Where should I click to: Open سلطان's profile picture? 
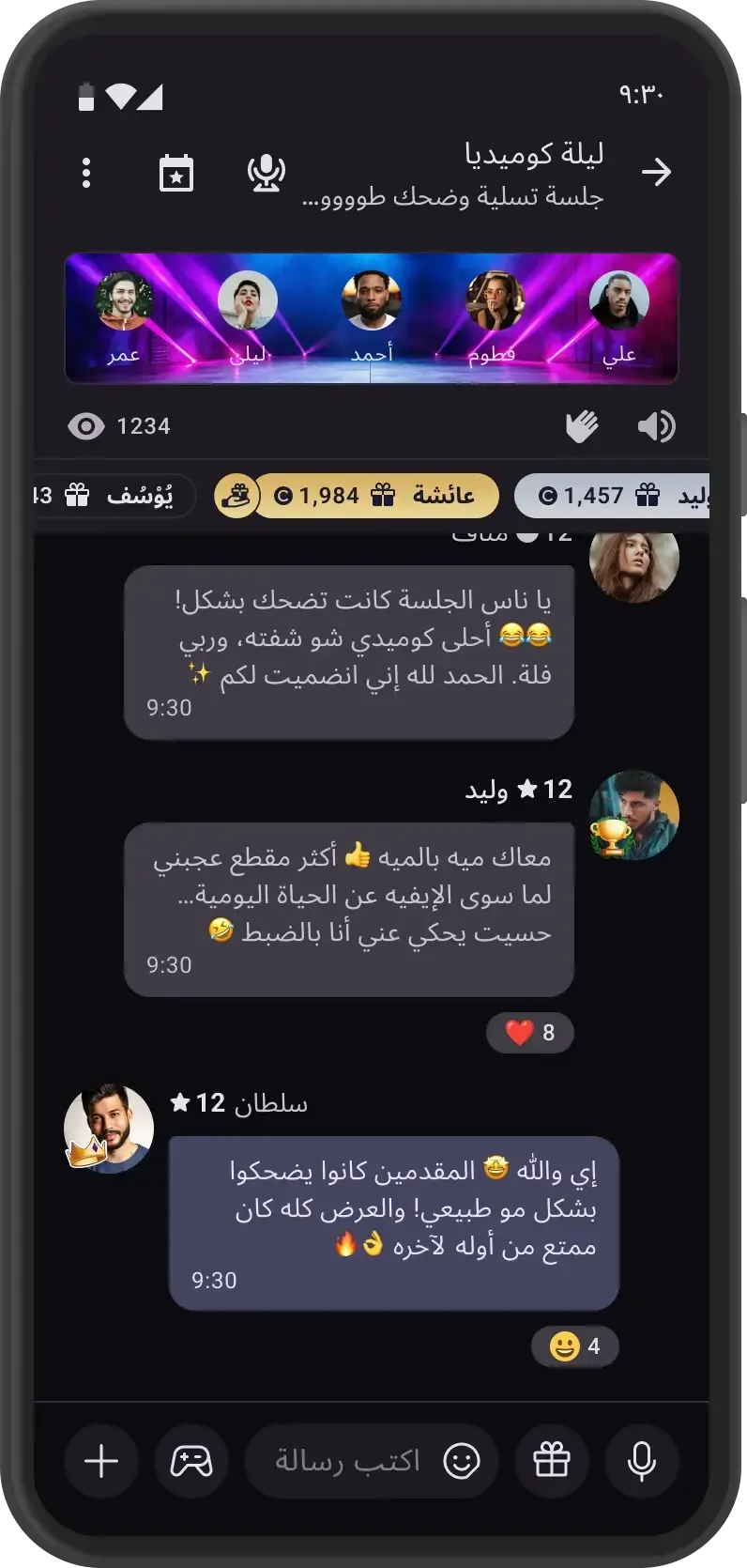click(109, 1129)
